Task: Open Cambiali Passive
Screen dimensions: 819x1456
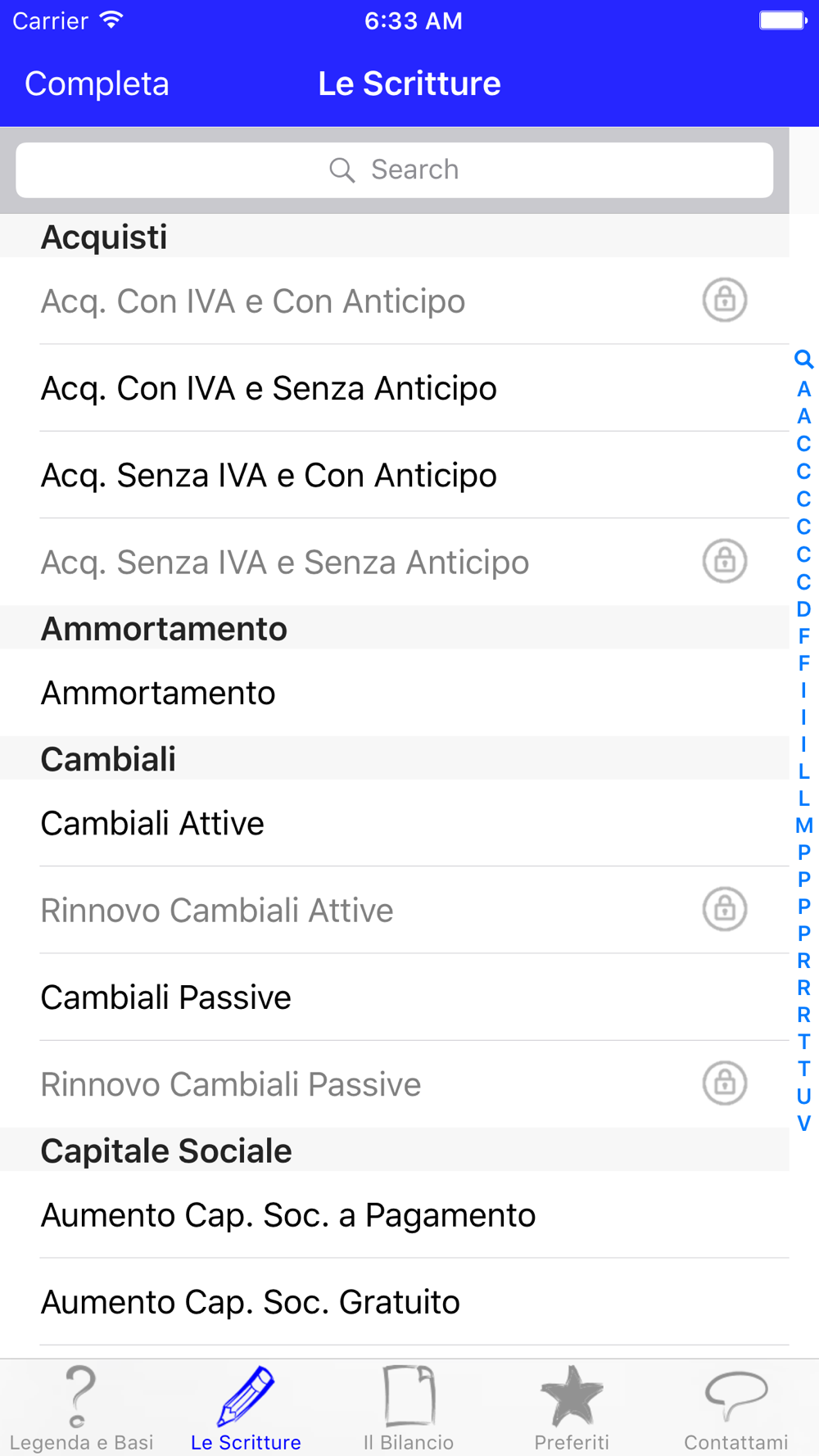Action: [x=395, y=997]
